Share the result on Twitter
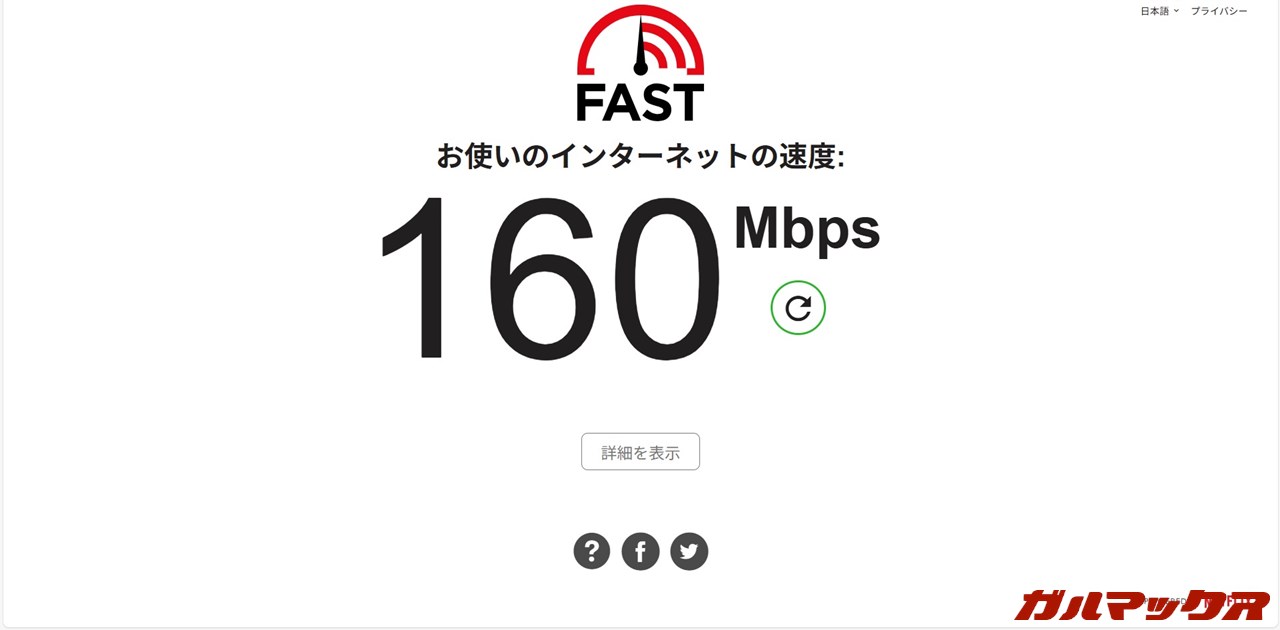The height and width of the screenshot is (630, 1280). [689, 551]
